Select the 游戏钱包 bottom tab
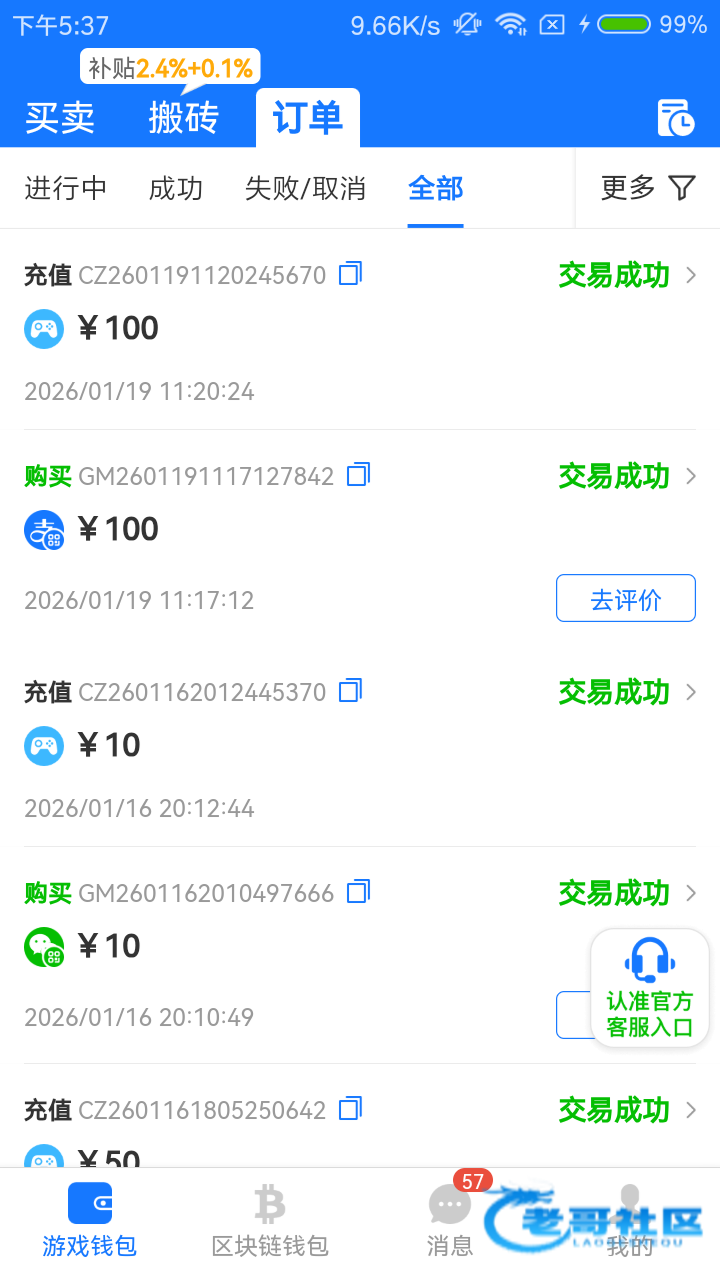Viewport: 720px width, 1280px height. tap(90, 1220)
